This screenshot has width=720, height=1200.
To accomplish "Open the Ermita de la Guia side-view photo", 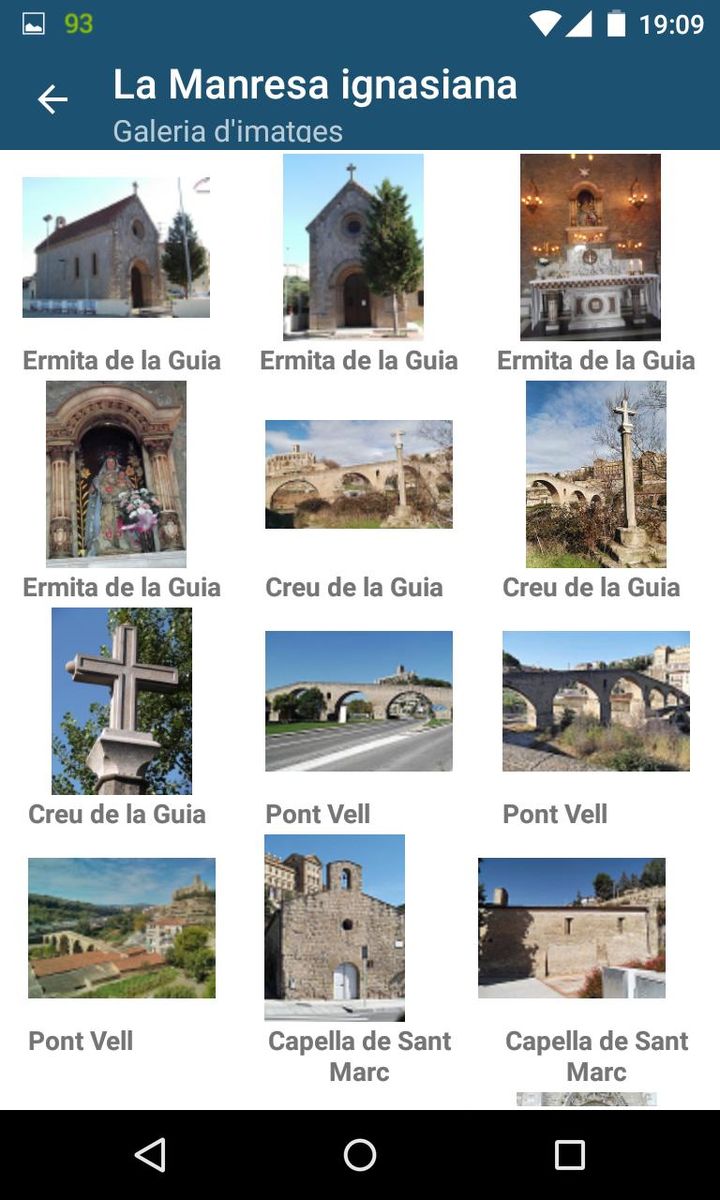I will pyautogui.click(x=116, y=247).
